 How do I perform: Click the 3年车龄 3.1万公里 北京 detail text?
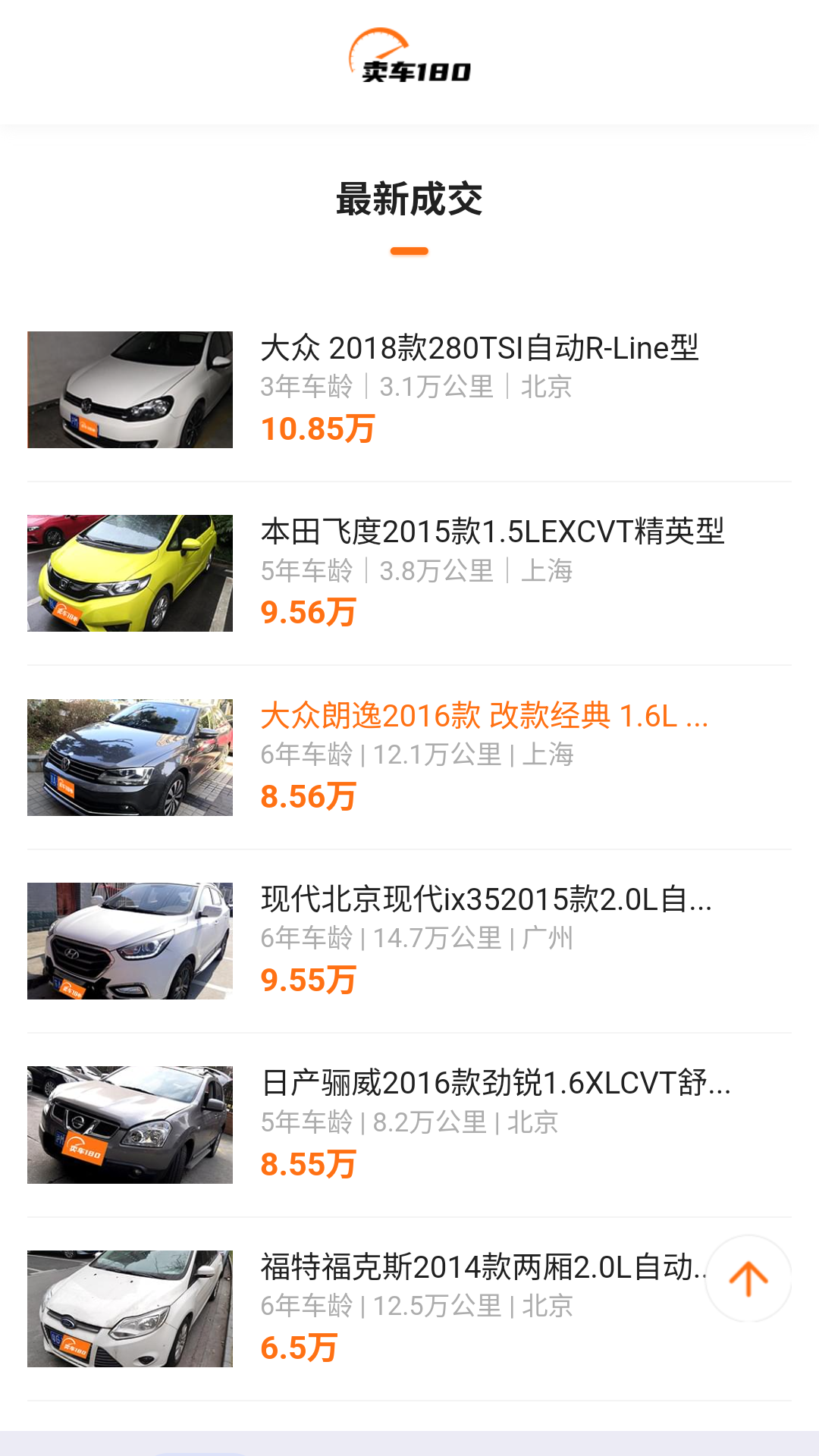(x=416, y=388)
